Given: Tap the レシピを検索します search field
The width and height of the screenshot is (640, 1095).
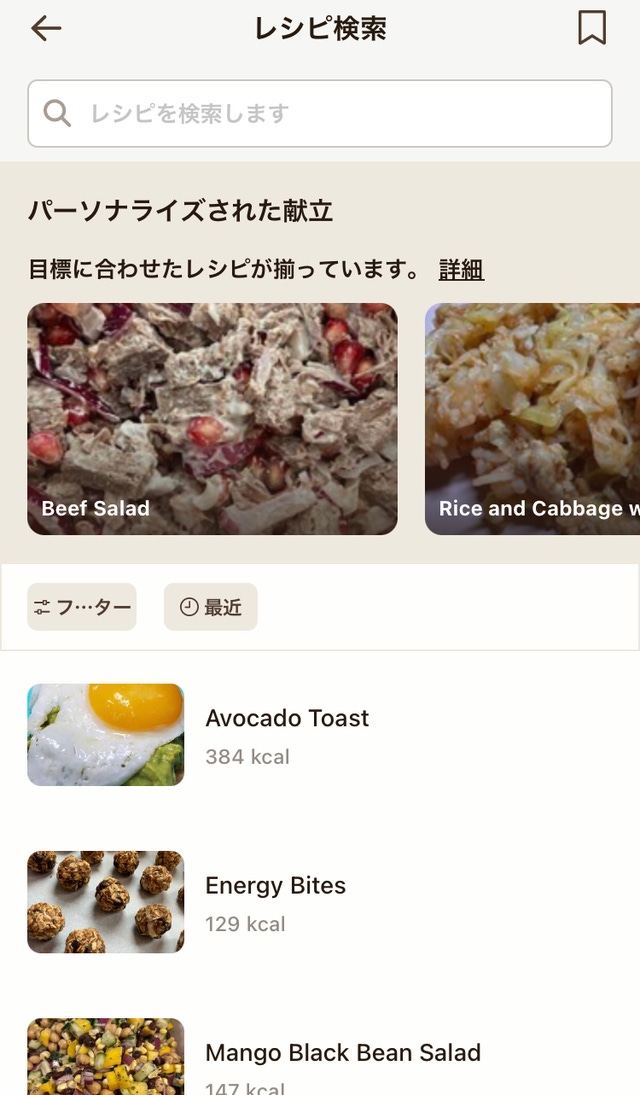Looking at the screenshot, I should (320, 114).
